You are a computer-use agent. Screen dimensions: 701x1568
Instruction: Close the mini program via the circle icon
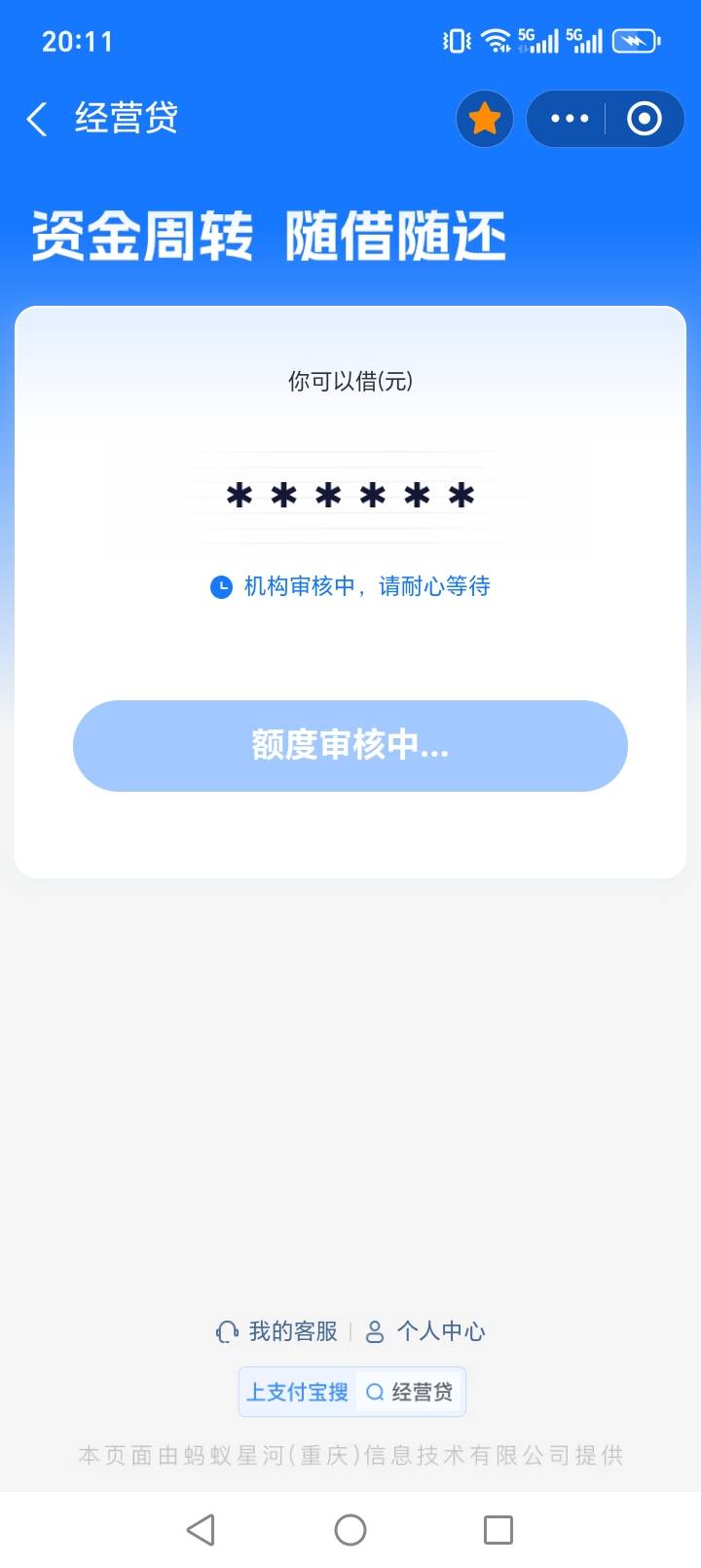pyautogui.click(x=644, y=119)
